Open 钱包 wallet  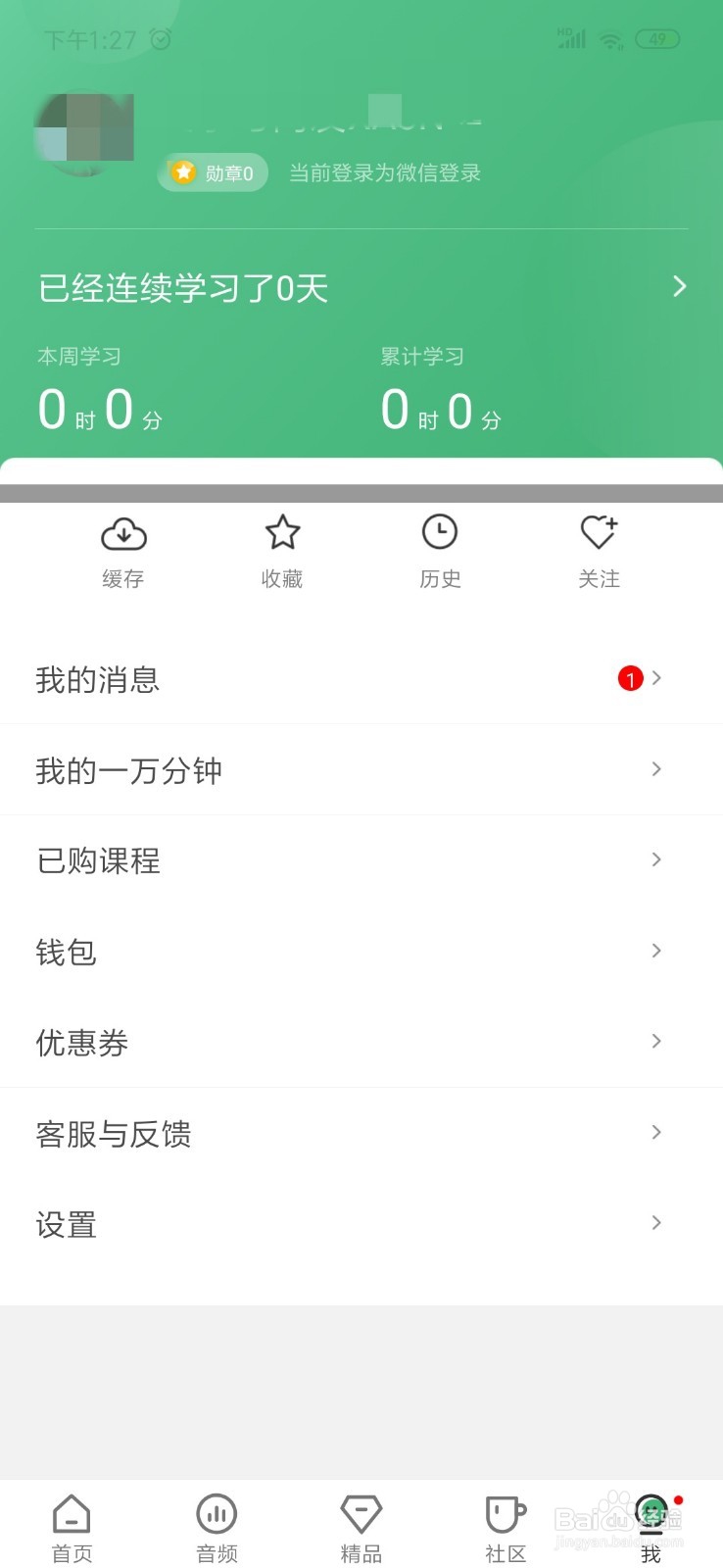(x=361, y=952)
